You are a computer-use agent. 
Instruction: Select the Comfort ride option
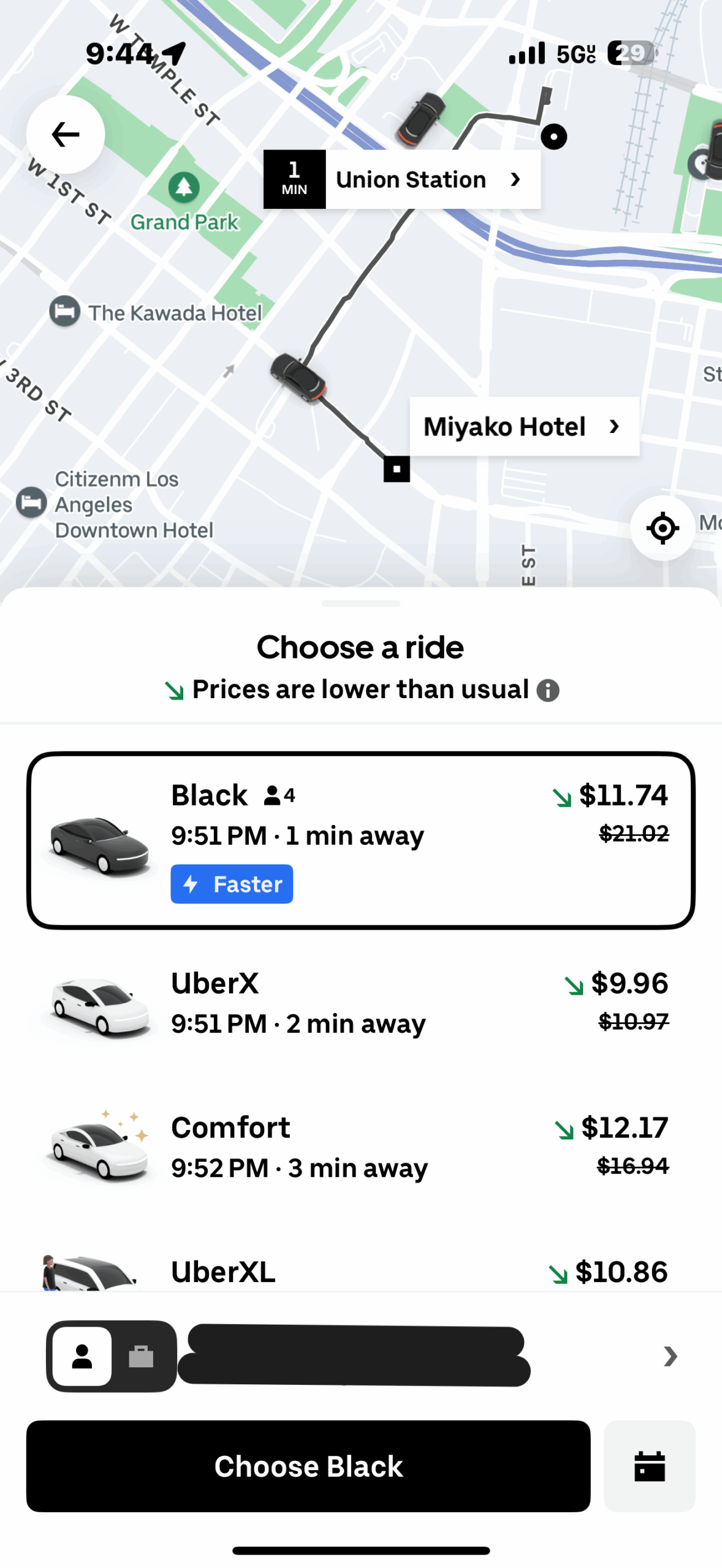pyautogui.click(x=361, y=1147)
